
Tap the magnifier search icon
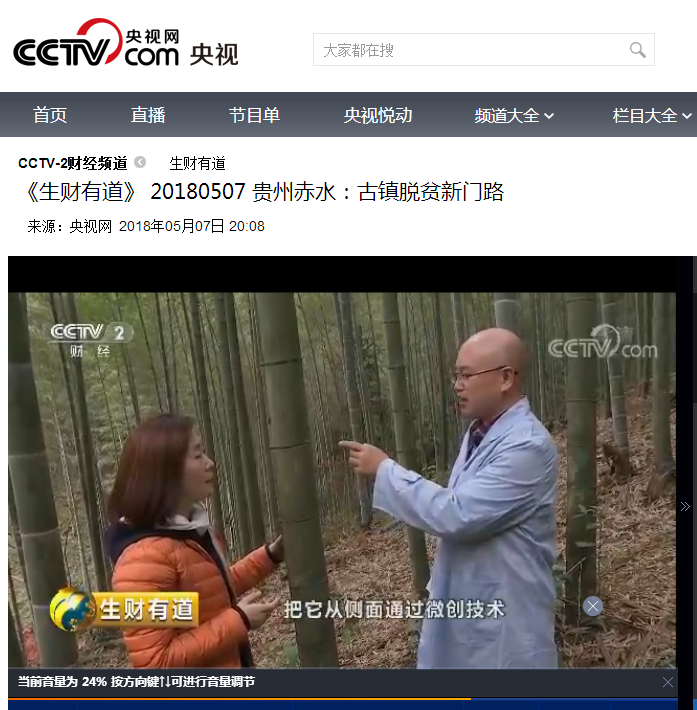coord(637,50)
